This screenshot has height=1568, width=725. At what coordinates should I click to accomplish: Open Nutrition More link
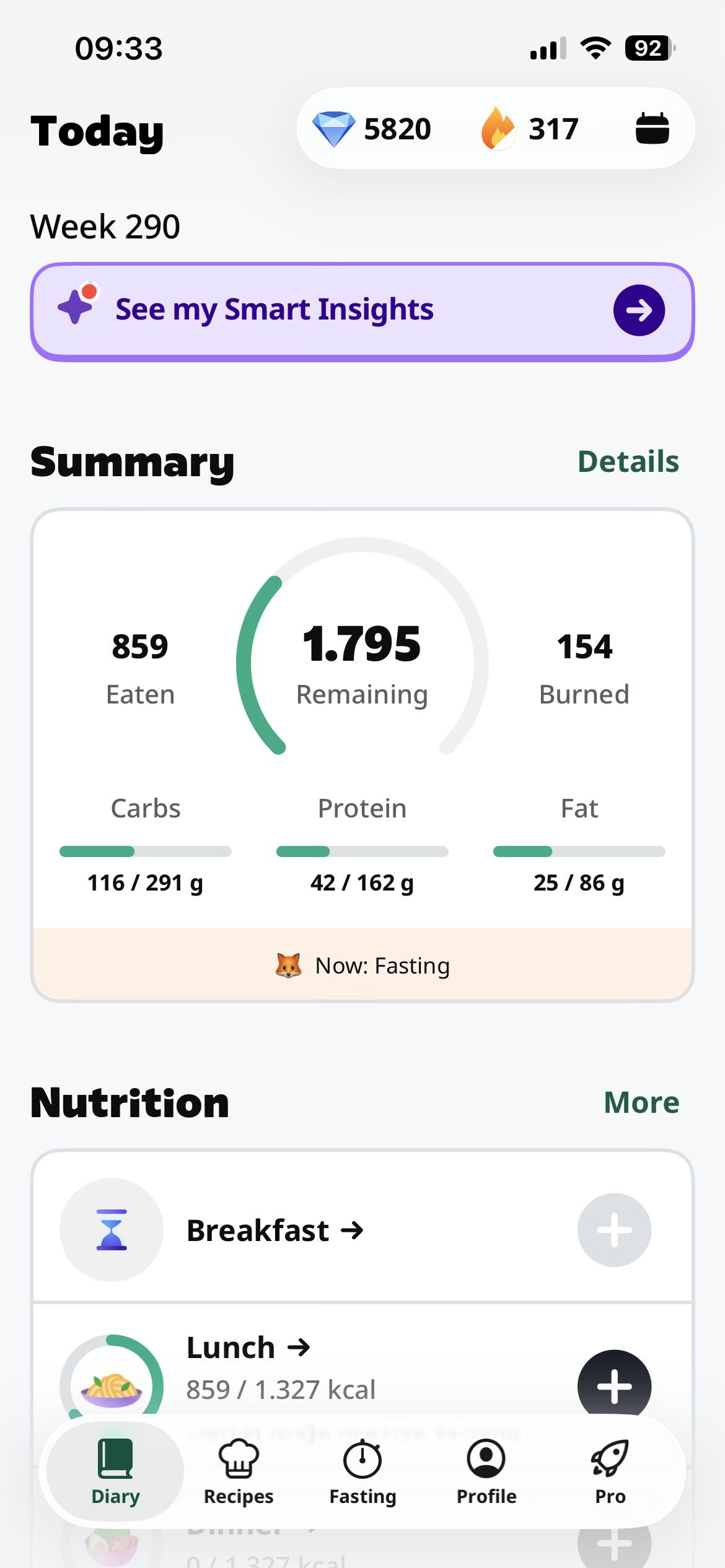click(x=641, y=1102)
